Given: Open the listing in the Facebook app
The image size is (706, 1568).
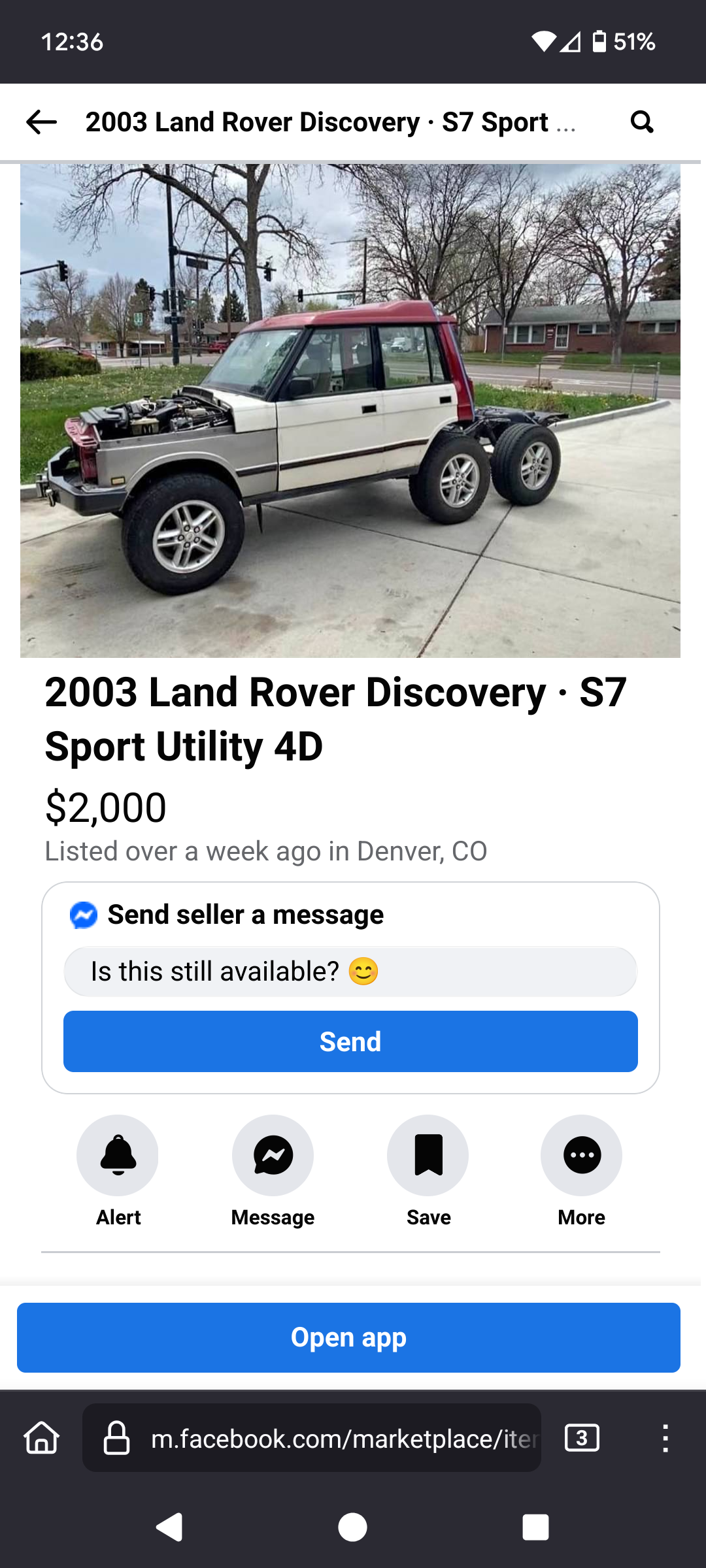Looking at the screenshot, I should [348, 1337].
